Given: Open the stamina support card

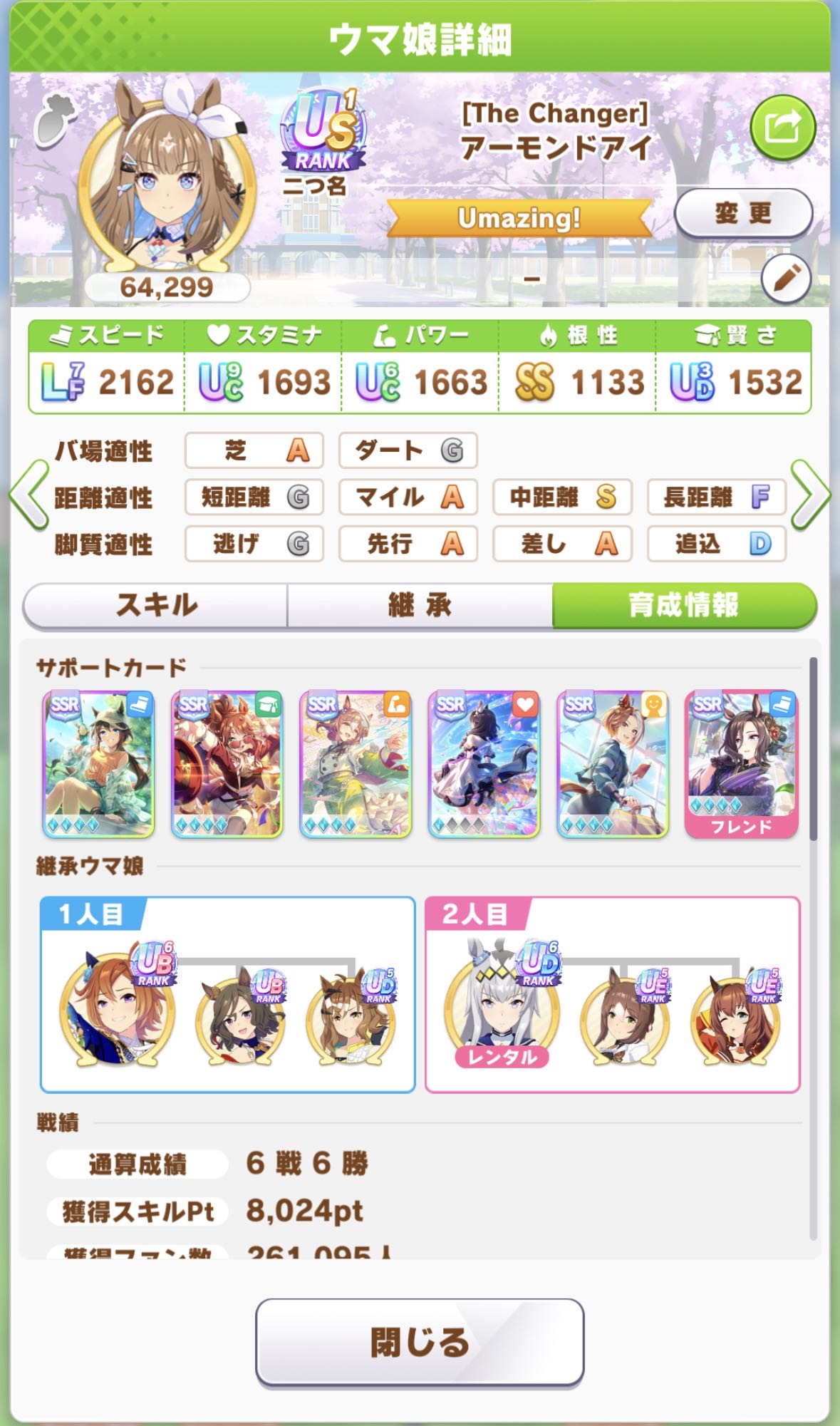Looking at the screenshot, I should click(x=484, y=763).
